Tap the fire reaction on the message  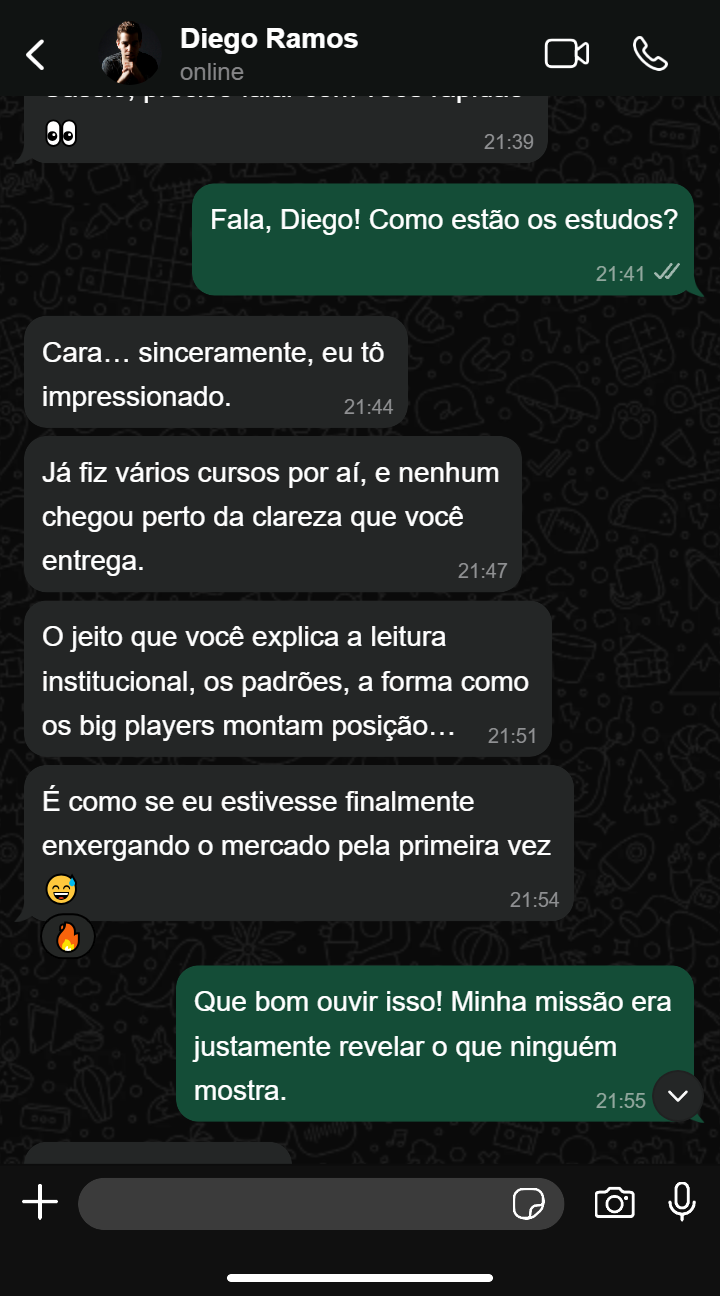pos(68,937)
